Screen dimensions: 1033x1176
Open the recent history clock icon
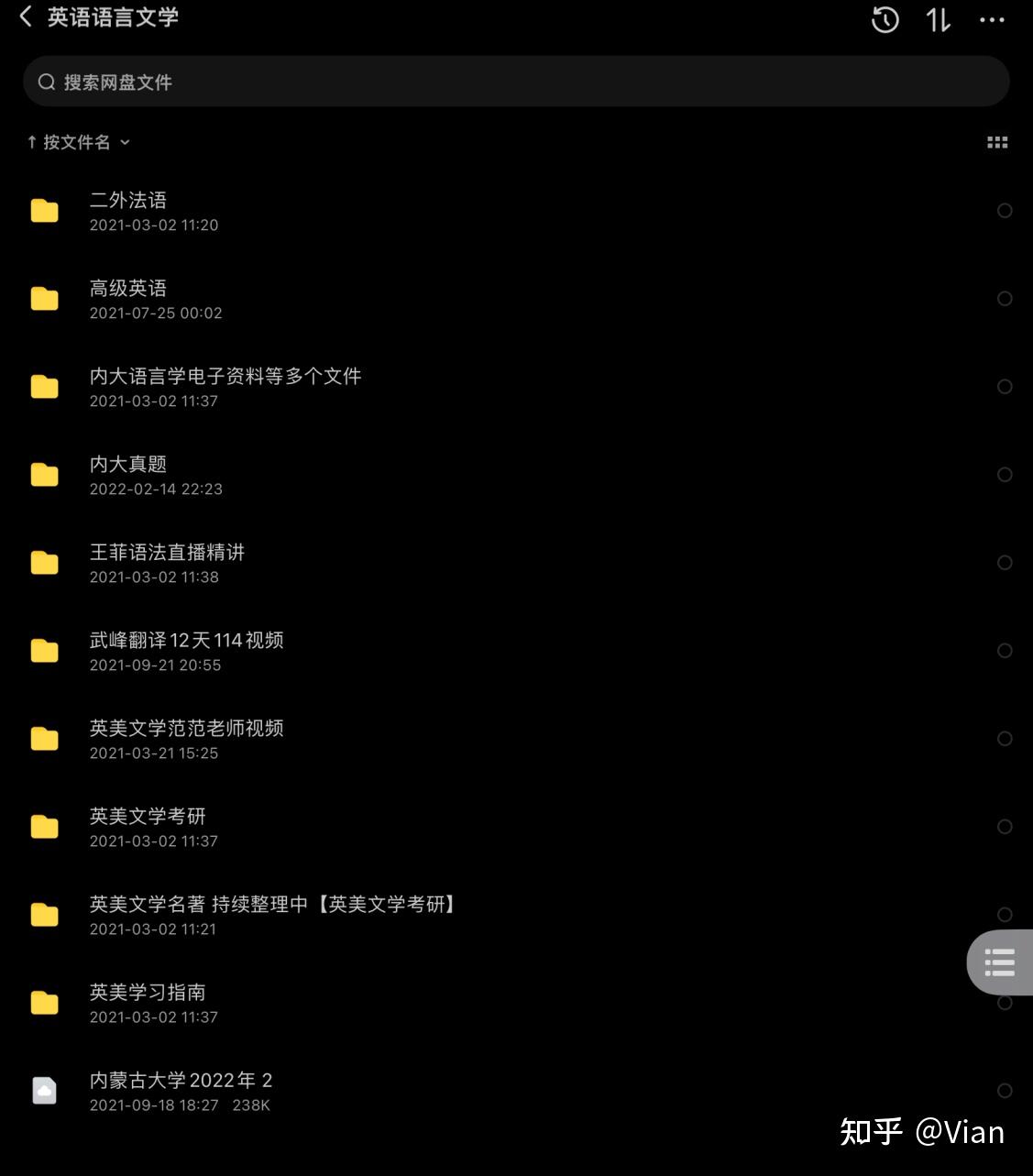pyautogui.click(x=885, y=19)
